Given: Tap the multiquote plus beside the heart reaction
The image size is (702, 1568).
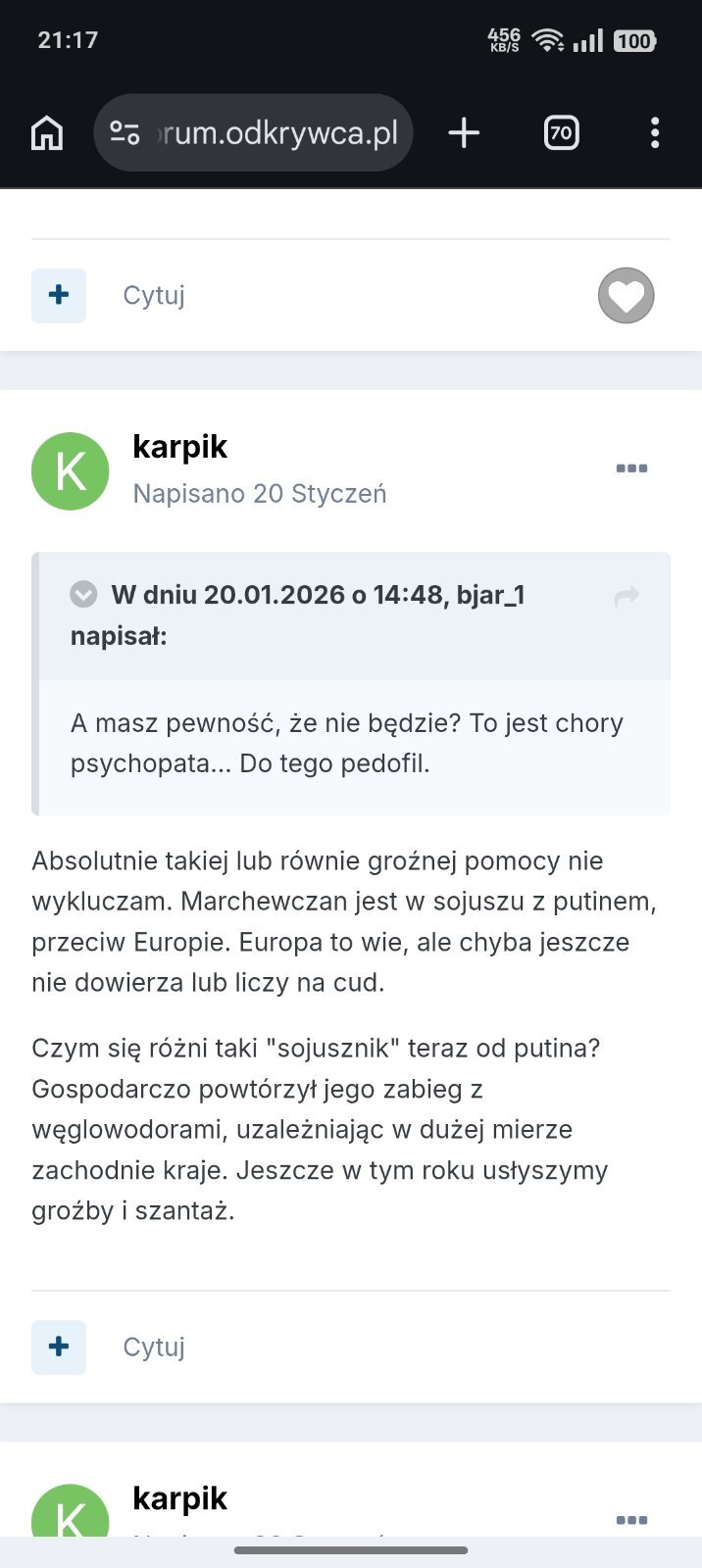Looking at the screenshot, I should click(x=59, y=295).
